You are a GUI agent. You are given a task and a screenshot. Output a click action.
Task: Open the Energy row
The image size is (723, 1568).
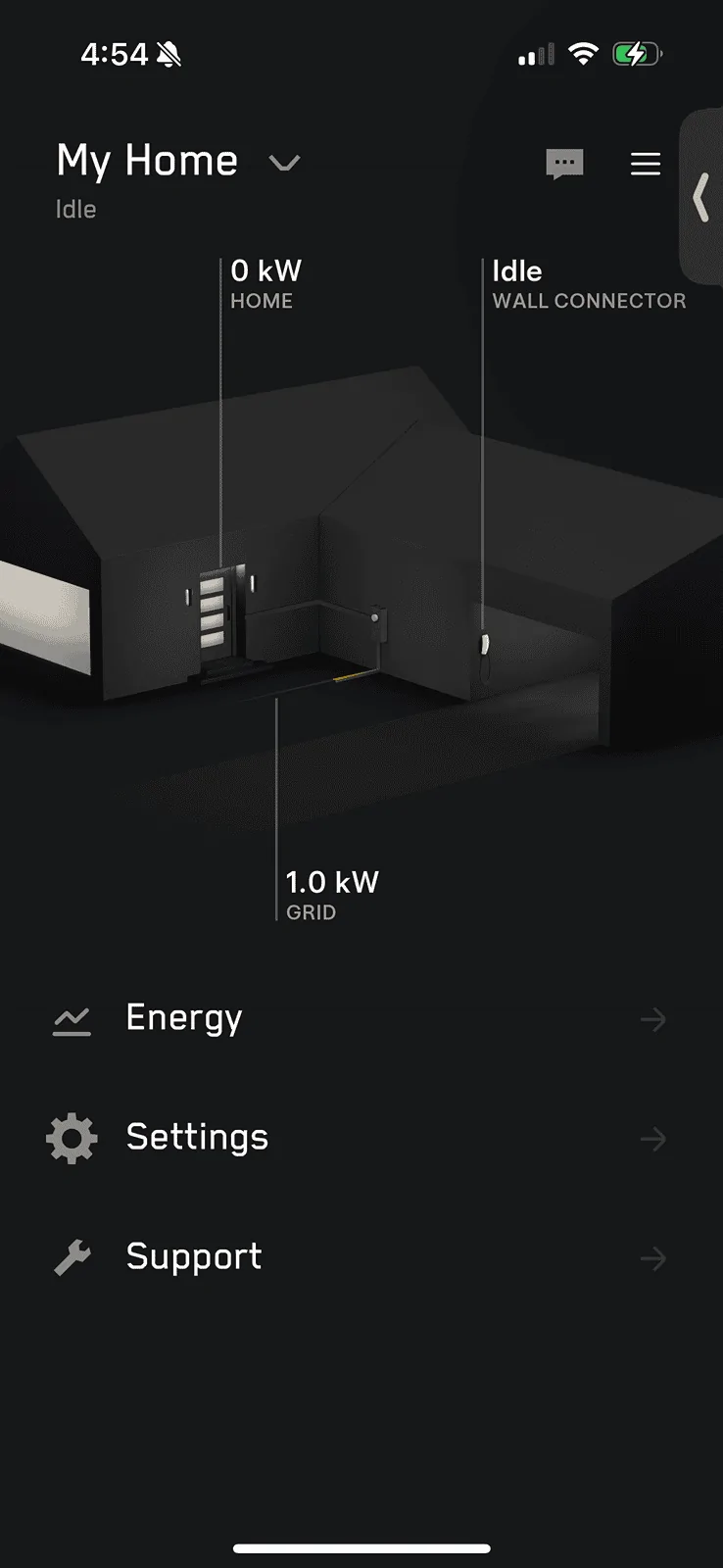[361, 1019]
